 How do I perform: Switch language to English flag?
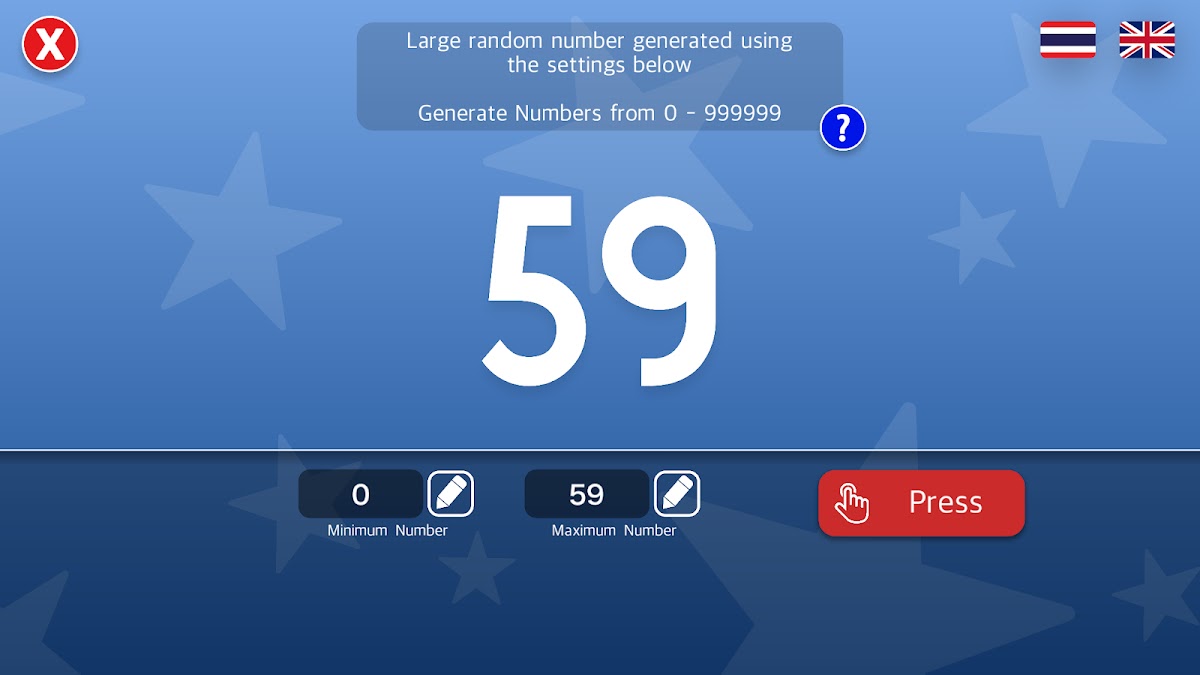[x=1147, y=40]
